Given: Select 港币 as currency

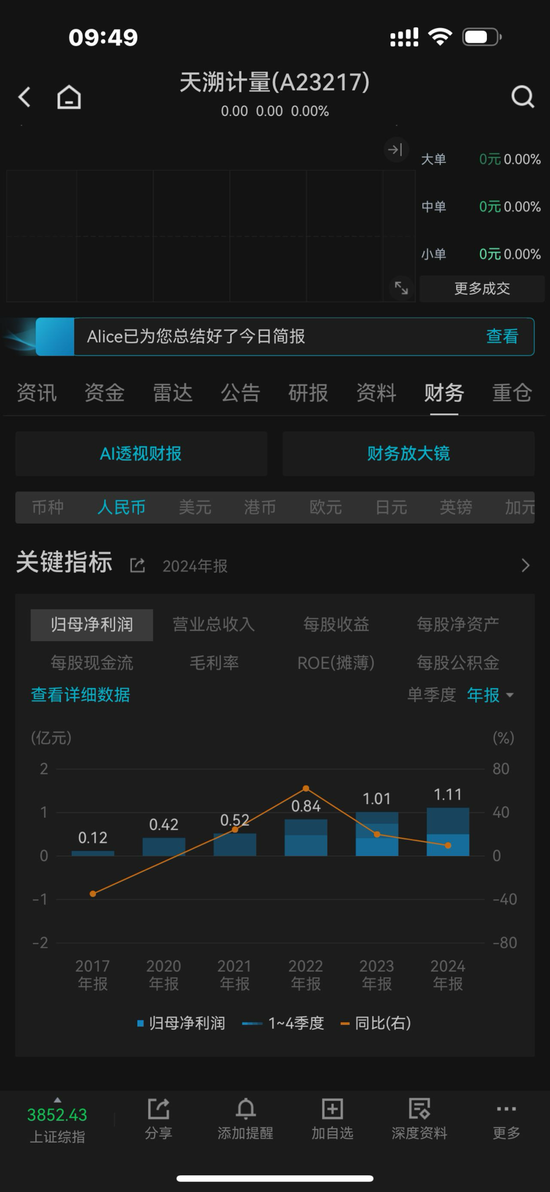Looking at the screenshot, I should tap(260, 507).
